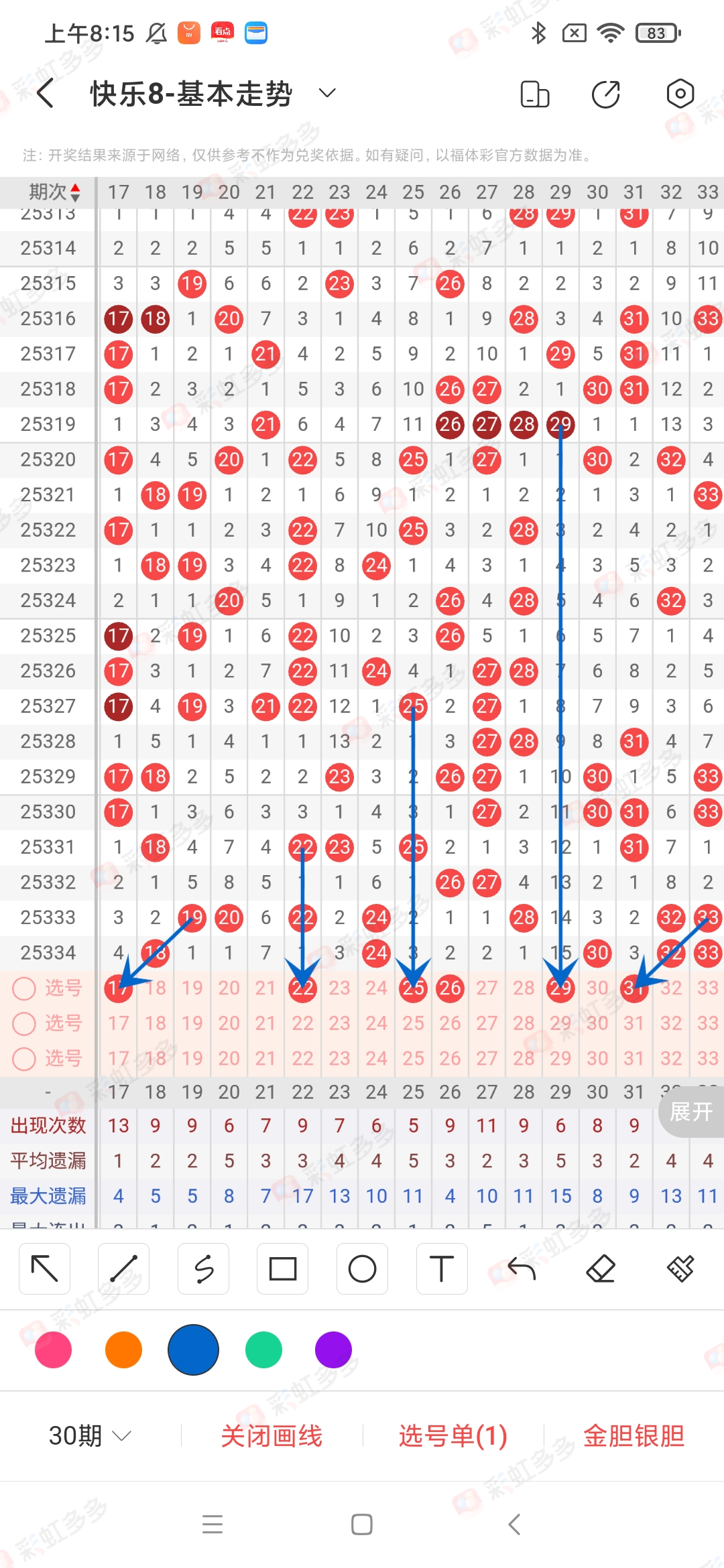Select the third 选号 row circle
The image size is (724, 1568).
[x=24, y=1058]
